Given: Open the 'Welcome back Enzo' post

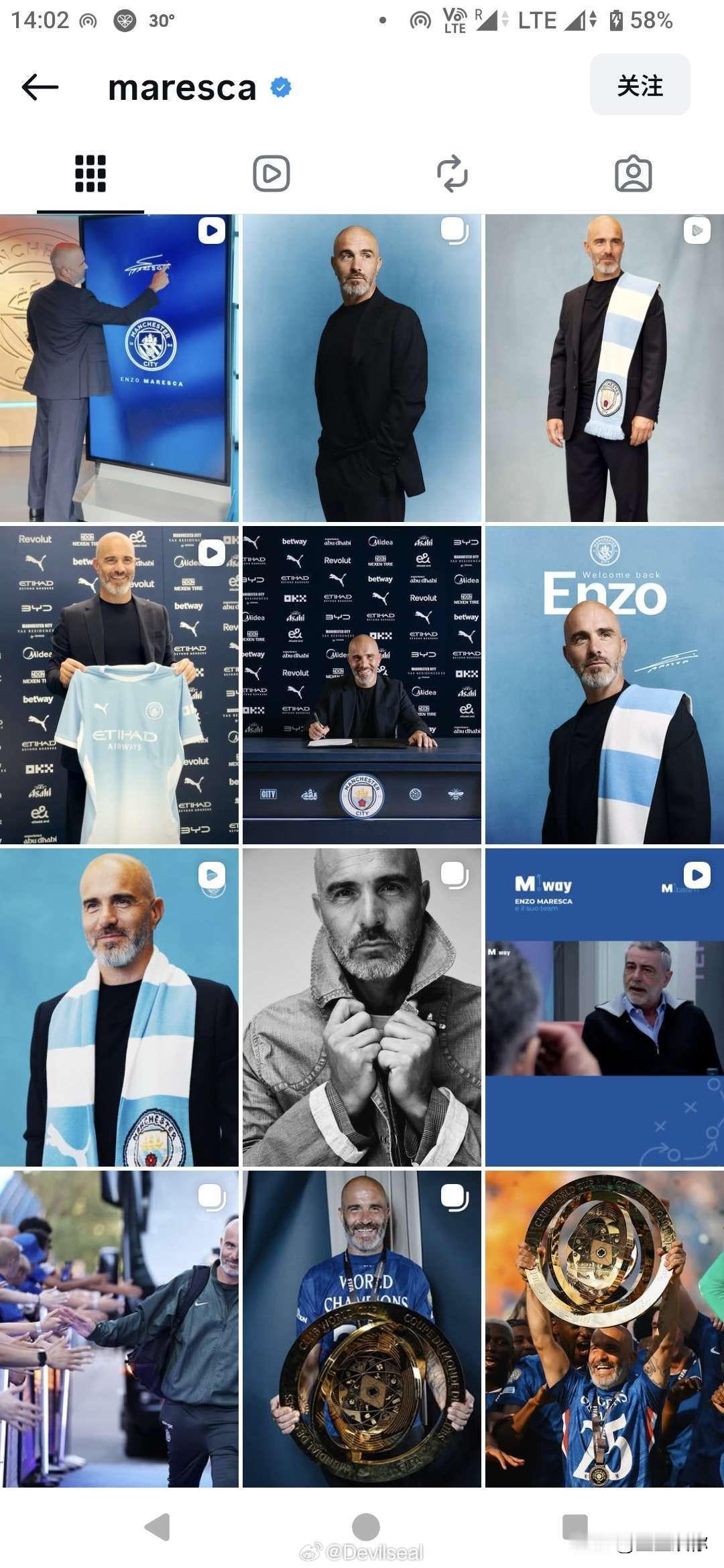Looking at the screenshot, I should [x=605, y=685].
